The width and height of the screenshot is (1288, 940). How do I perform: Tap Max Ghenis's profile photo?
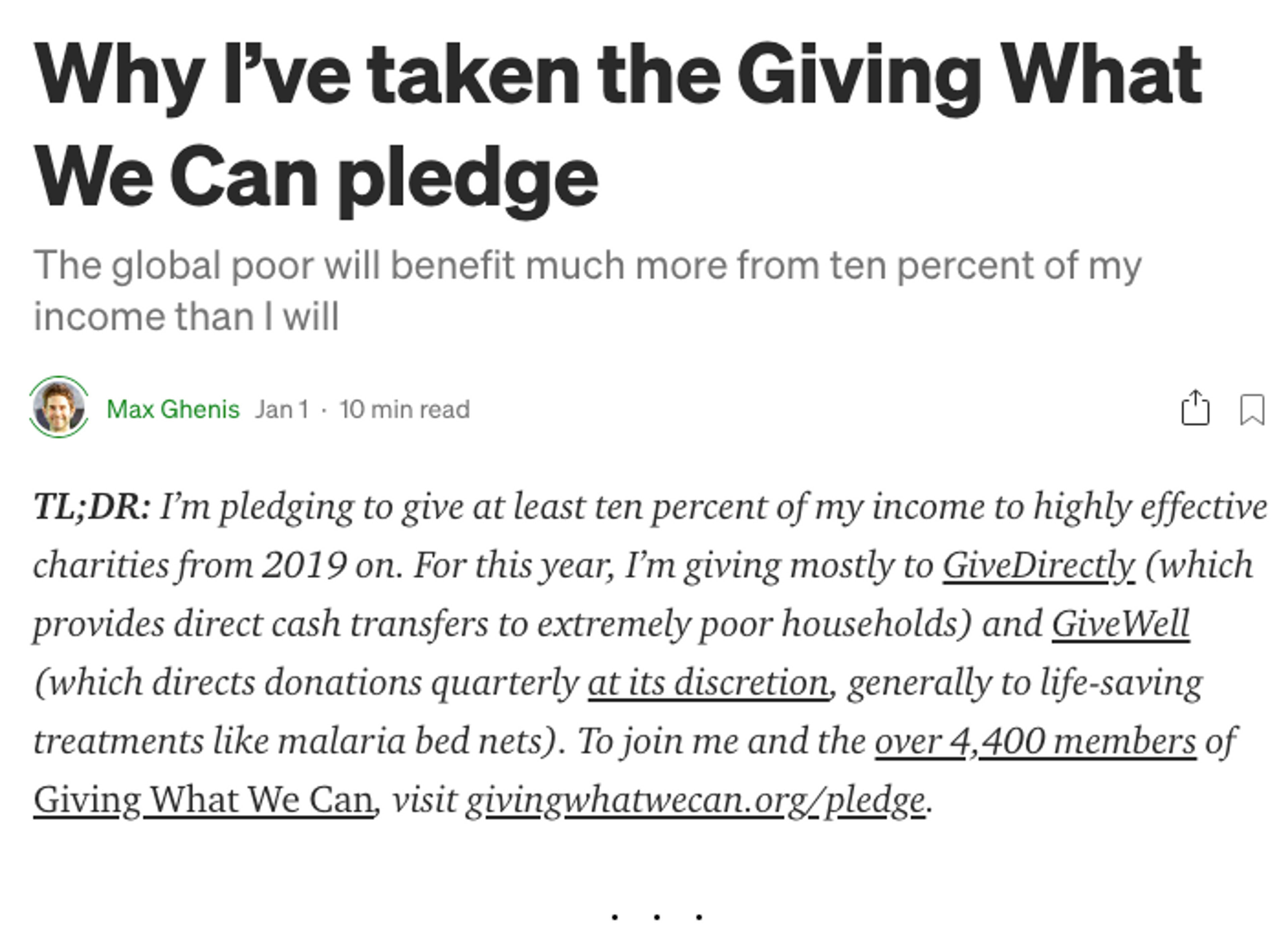(x=59, y=407)
